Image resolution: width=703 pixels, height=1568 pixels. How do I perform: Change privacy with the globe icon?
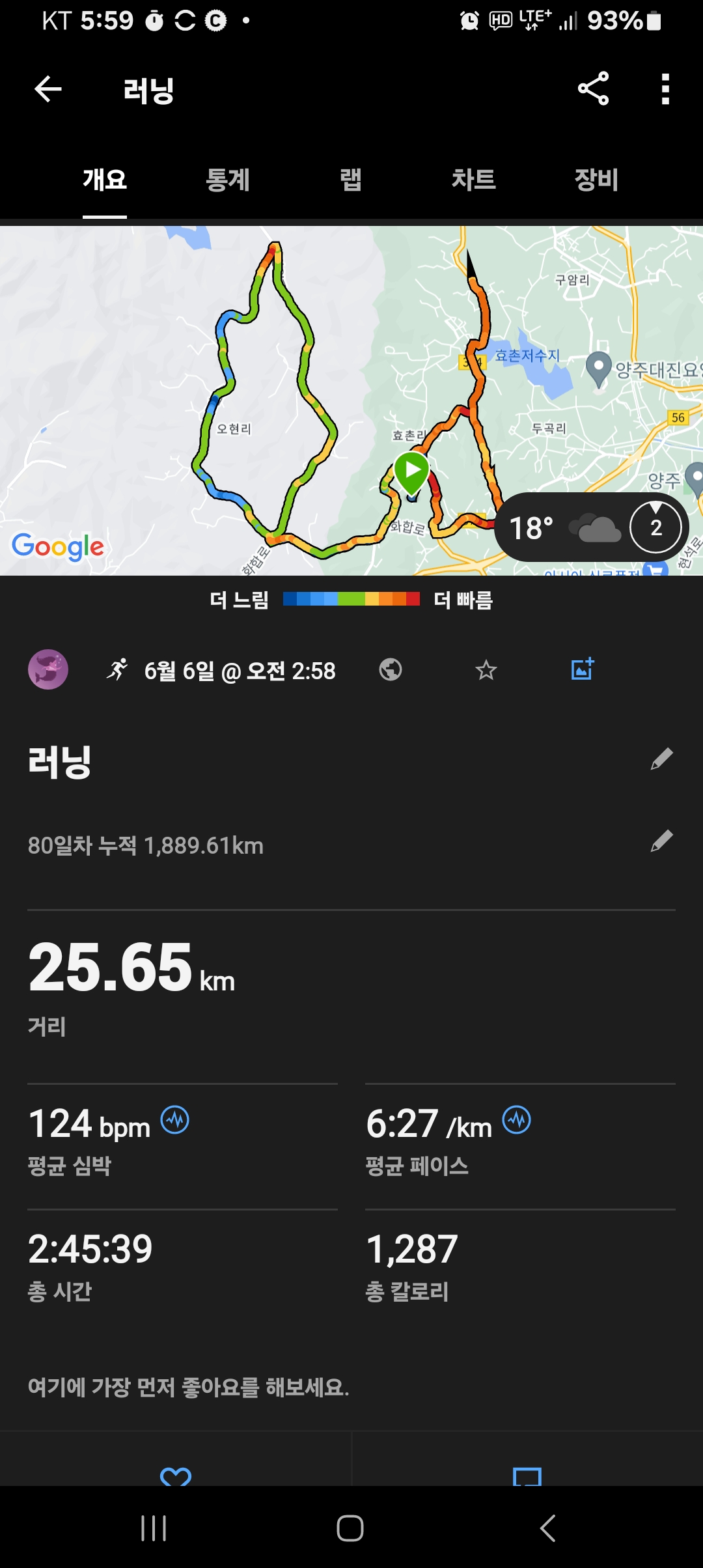click(x=391, y=669)
